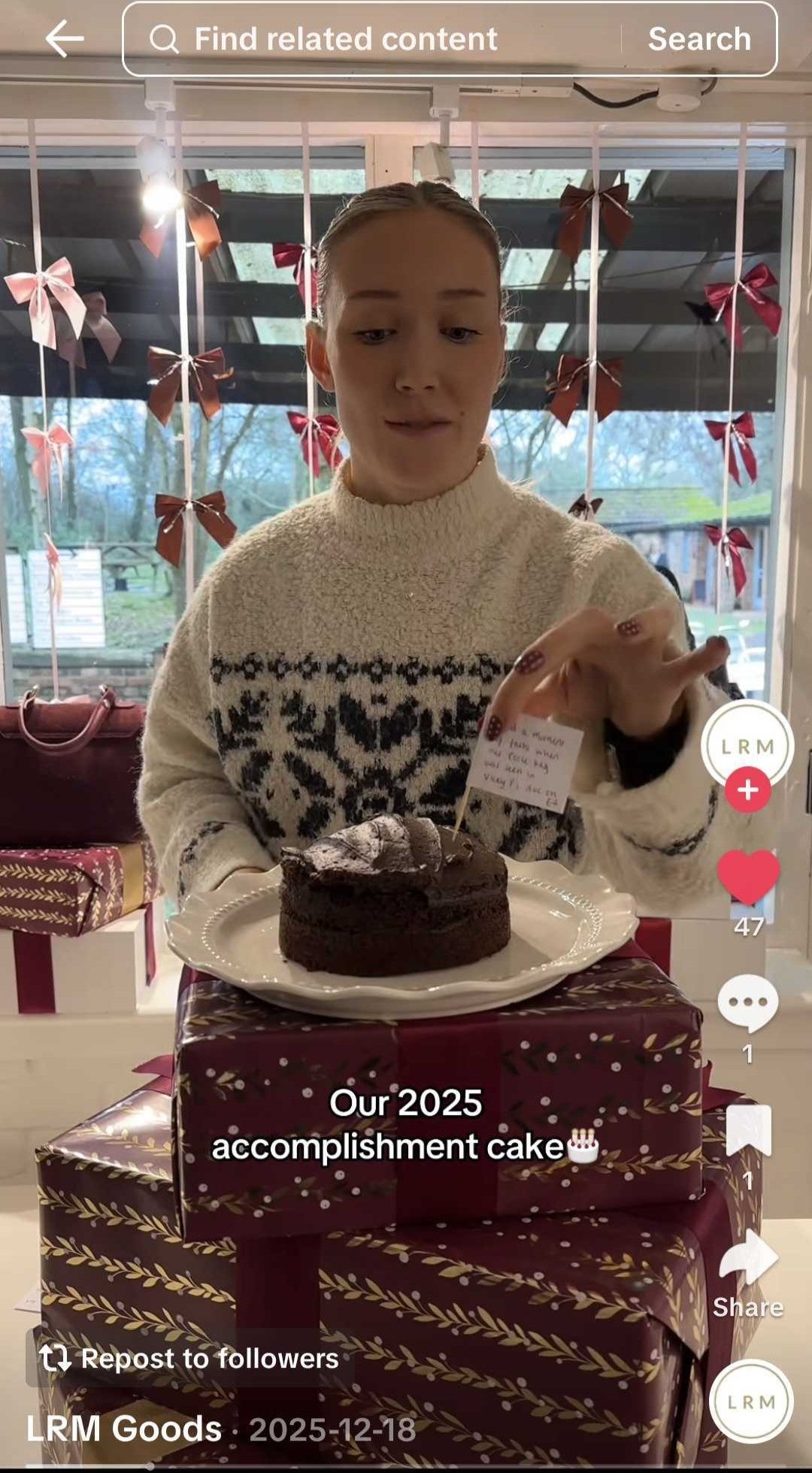812x1473 pixels.
Task: Open the LRM profile avatar
Action: coord(747,744)
